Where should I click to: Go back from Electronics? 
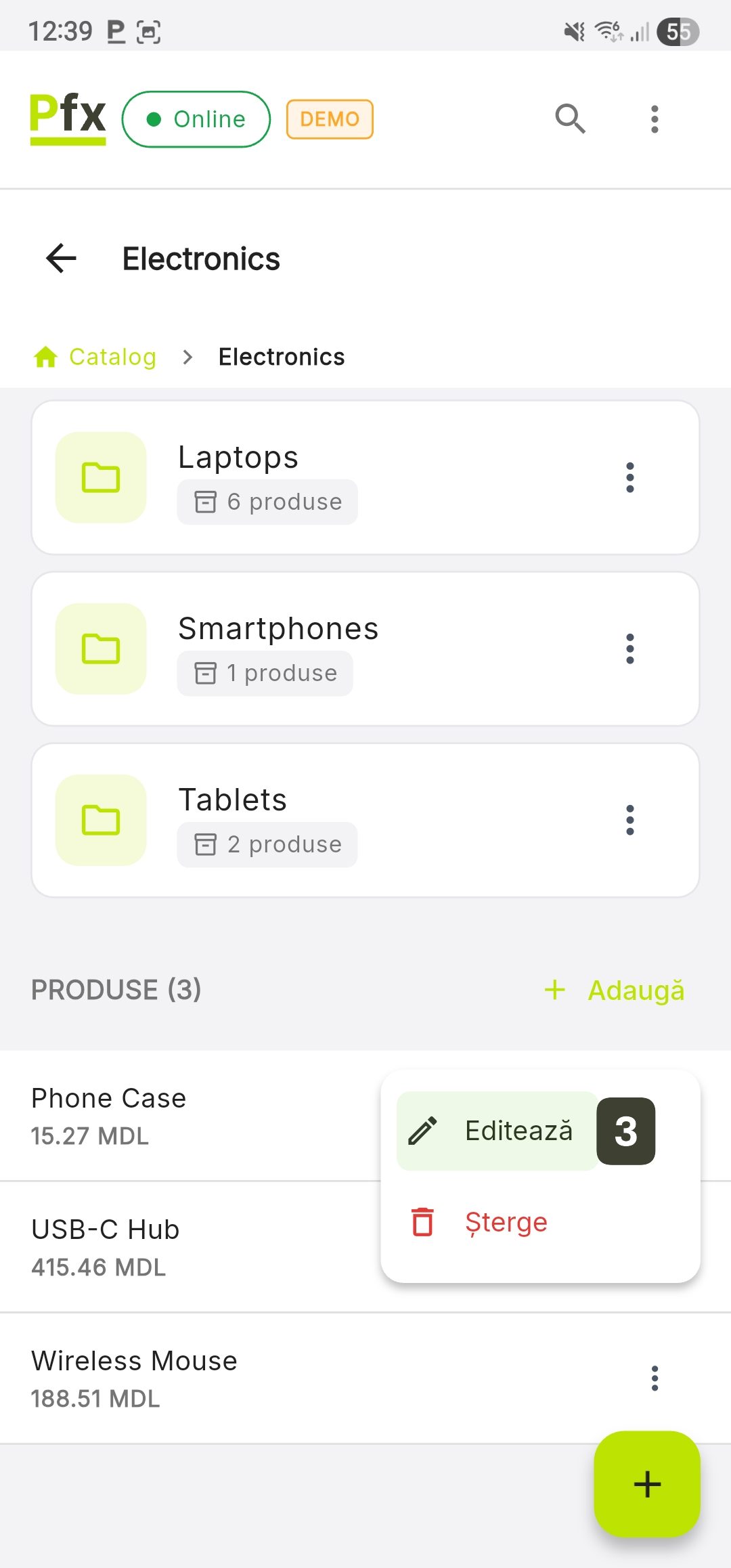pos(62,259)
